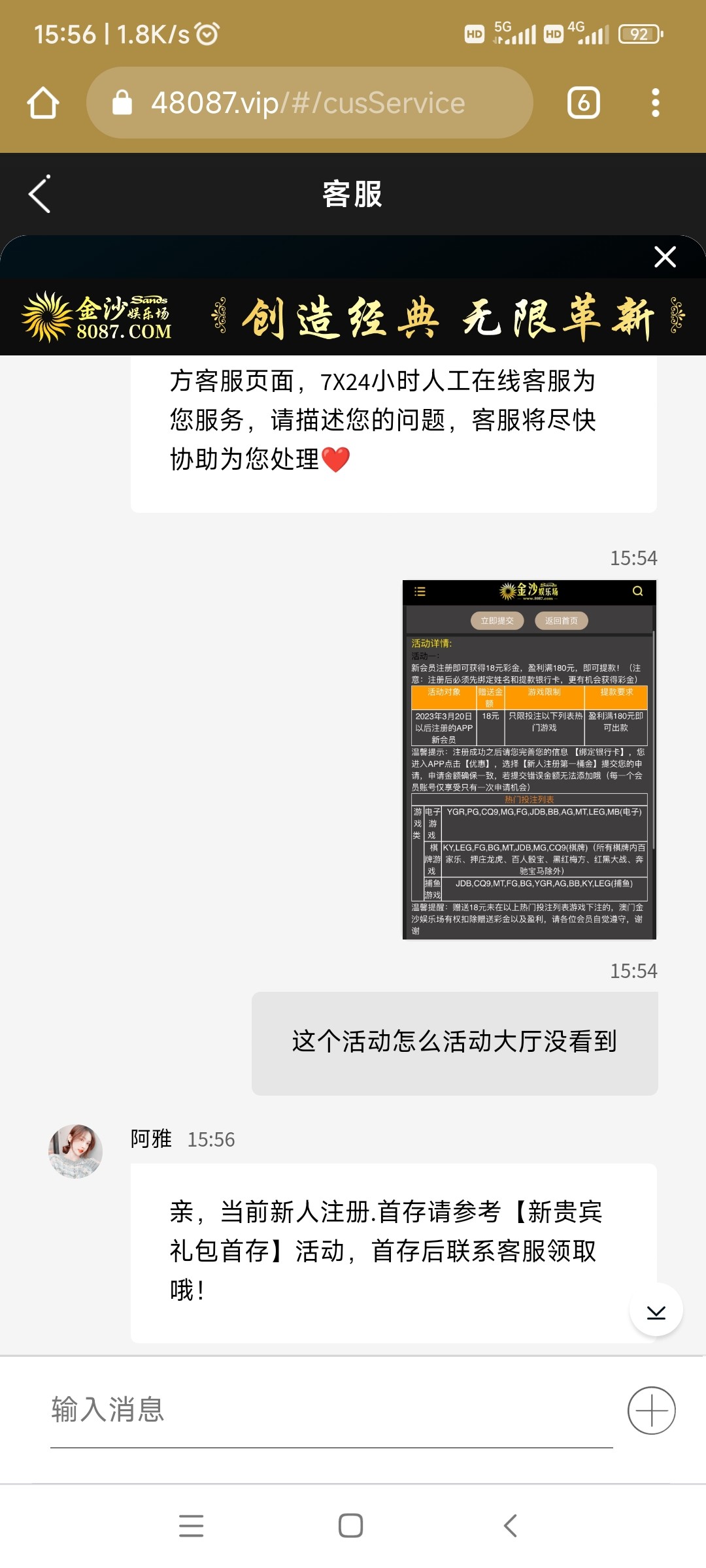This screenshot has width=706, height=1568.
Task: Tap the system home button
Action: 351,1526
